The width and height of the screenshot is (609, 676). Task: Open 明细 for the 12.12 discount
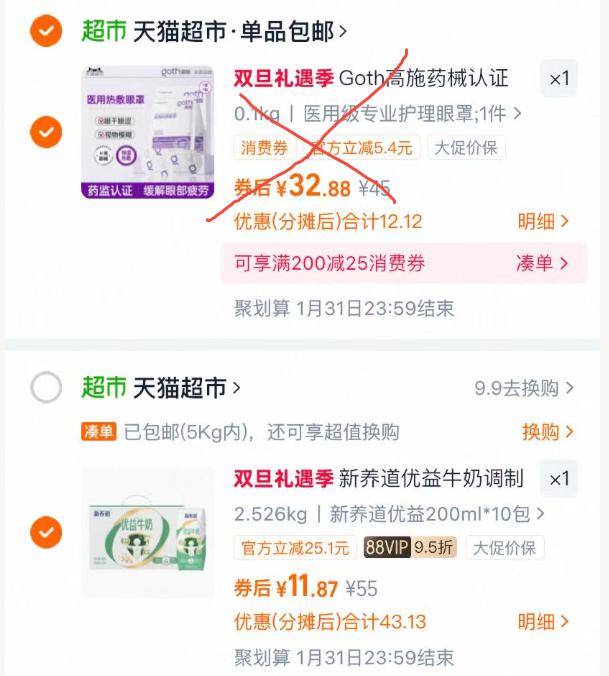(543, 222)
